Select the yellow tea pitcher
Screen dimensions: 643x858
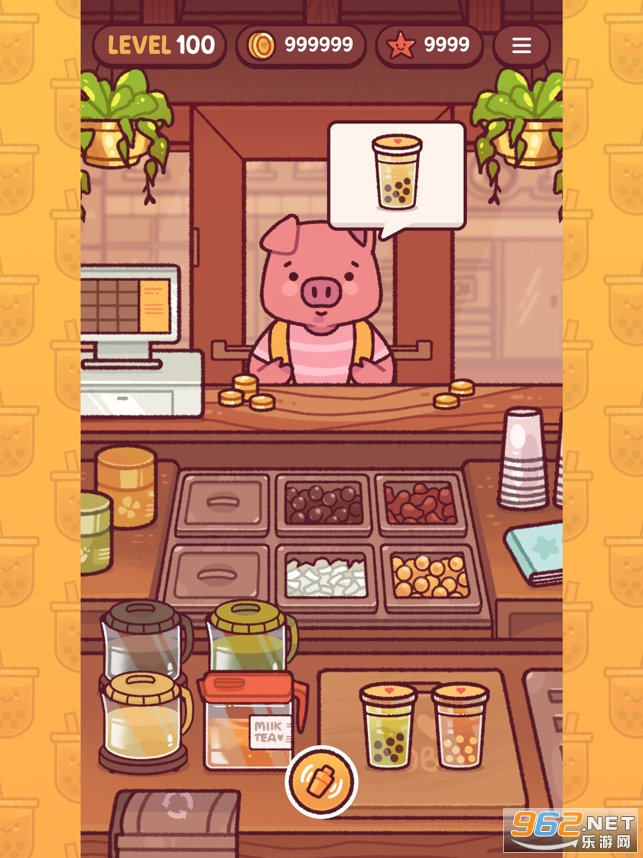point(146,715)
